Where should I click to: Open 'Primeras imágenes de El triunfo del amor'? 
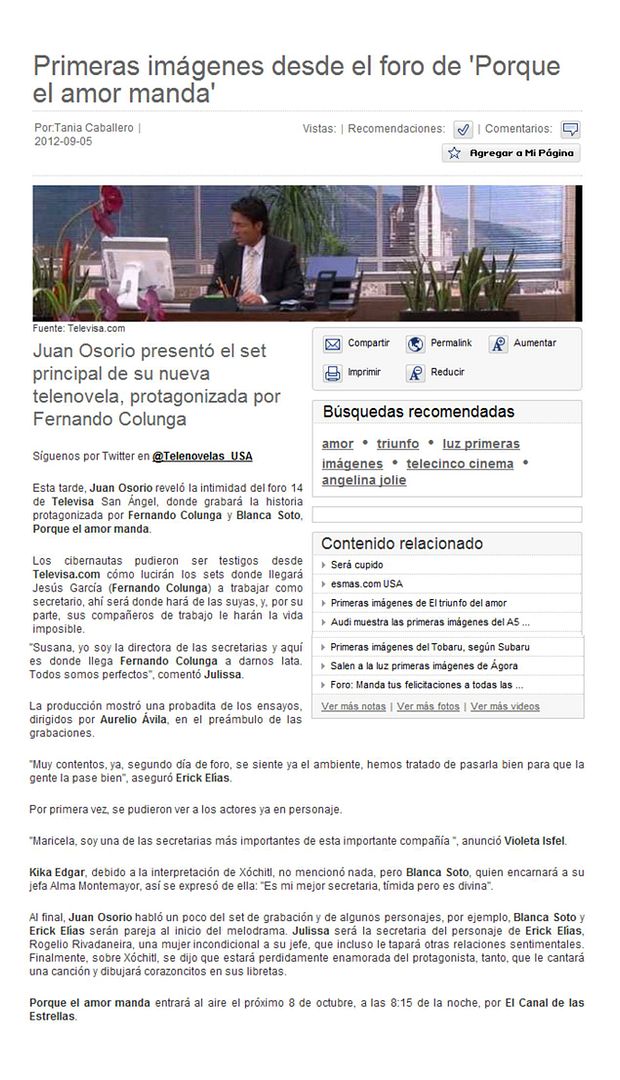(418, 603)
